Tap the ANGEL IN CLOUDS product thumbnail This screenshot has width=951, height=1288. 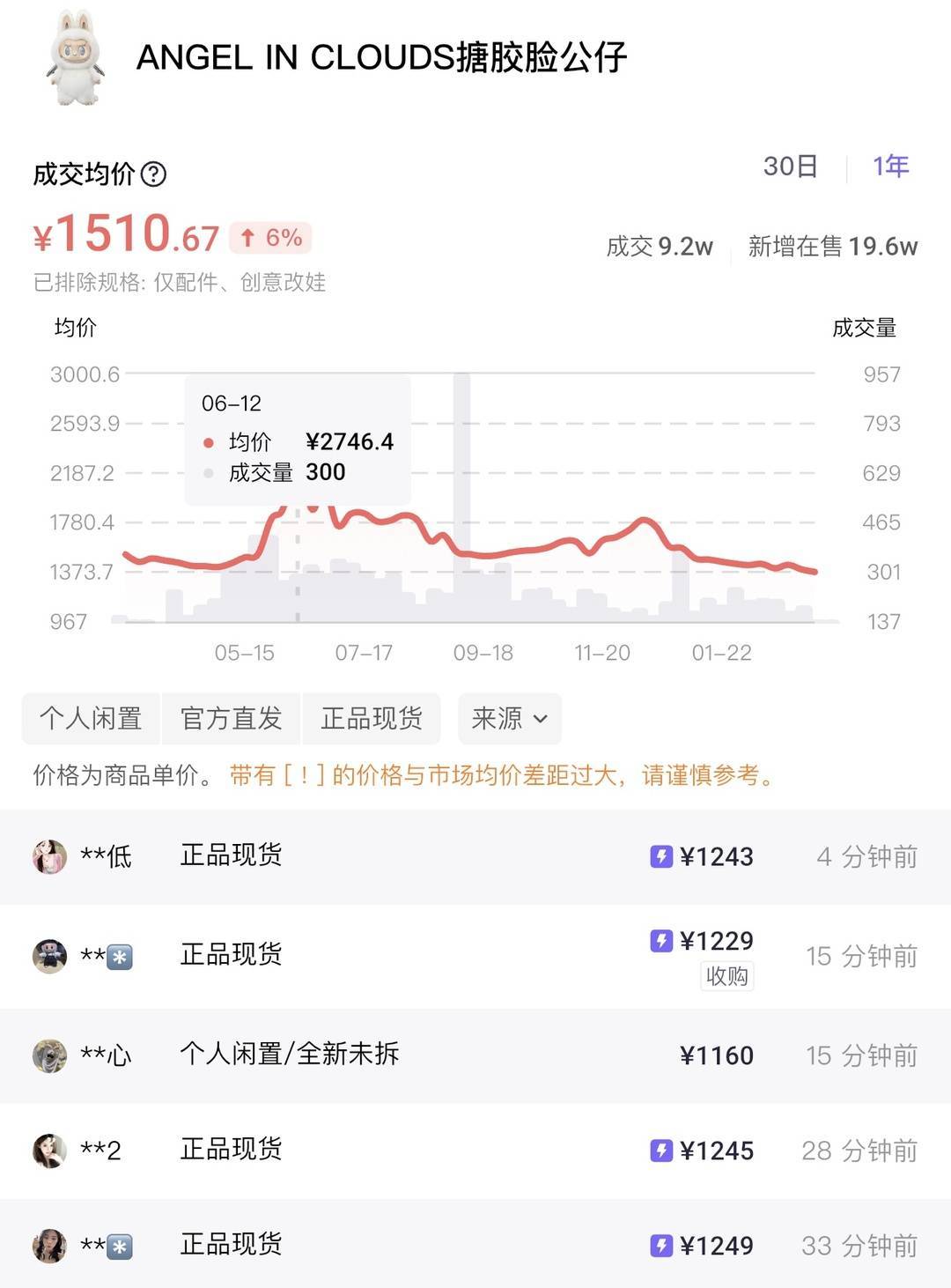coord(76,58)
